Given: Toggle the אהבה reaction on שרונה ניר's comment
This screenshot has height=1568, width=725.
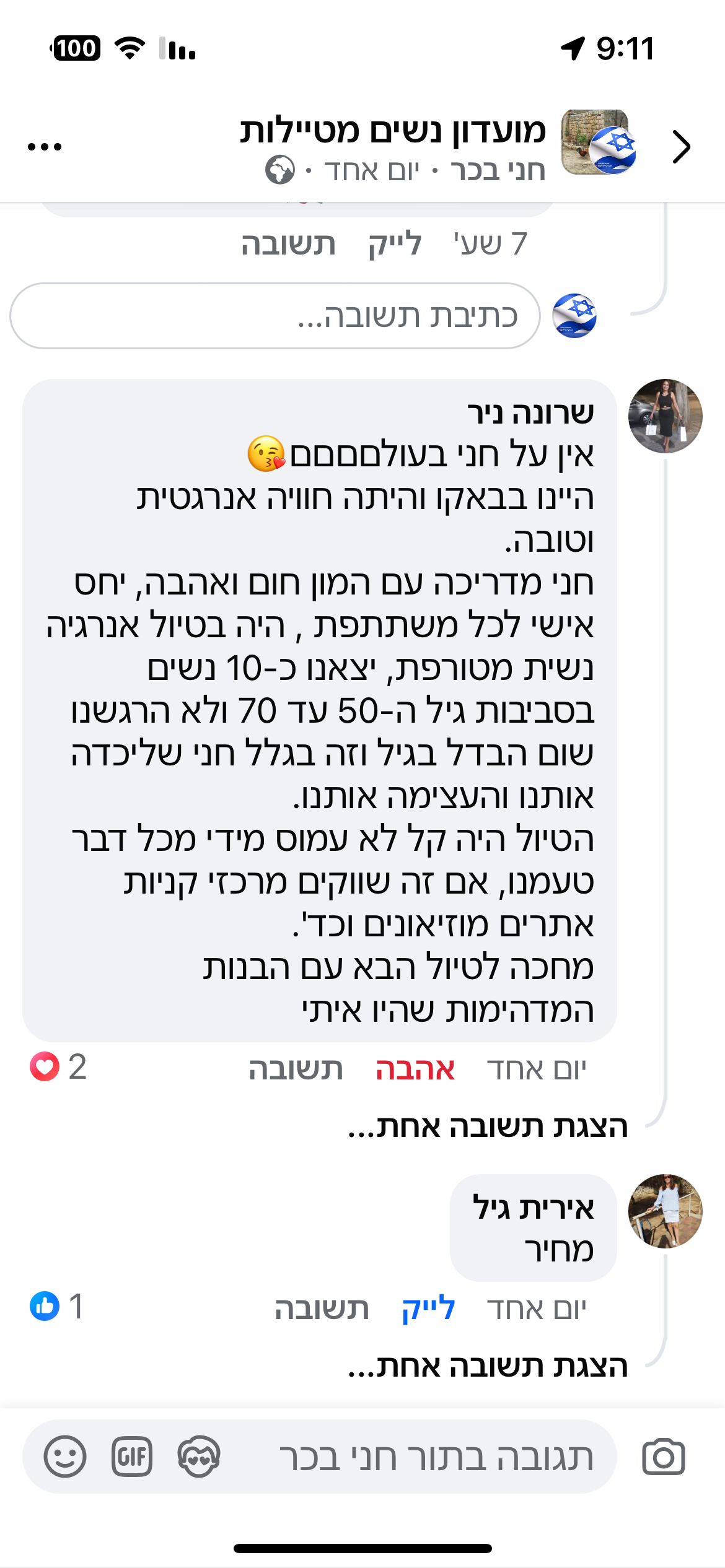Looking at the screenshot, I should 415,1069.
